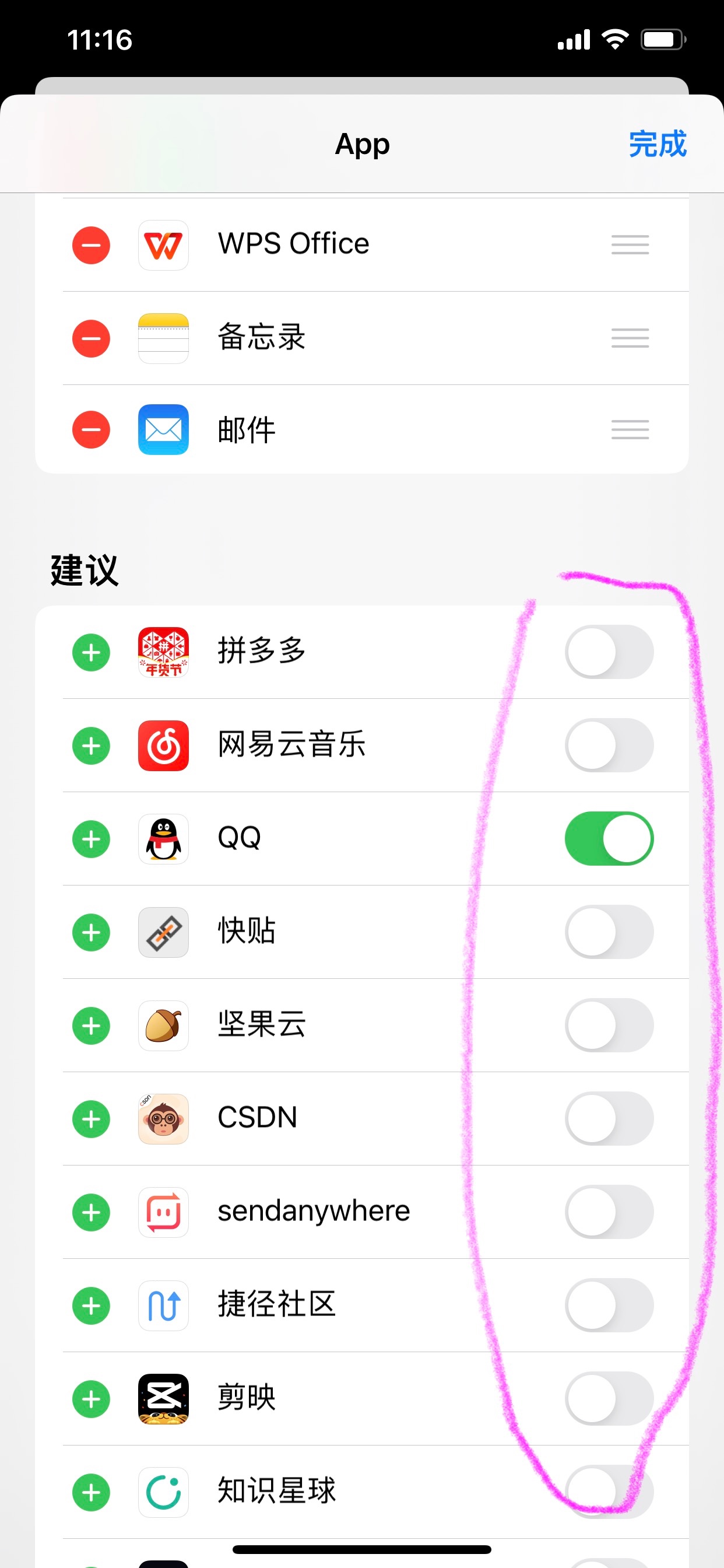This screenshot has width=724, height=1568.
Task: Remove 邮件 from the list
Action: coord(92,430)
